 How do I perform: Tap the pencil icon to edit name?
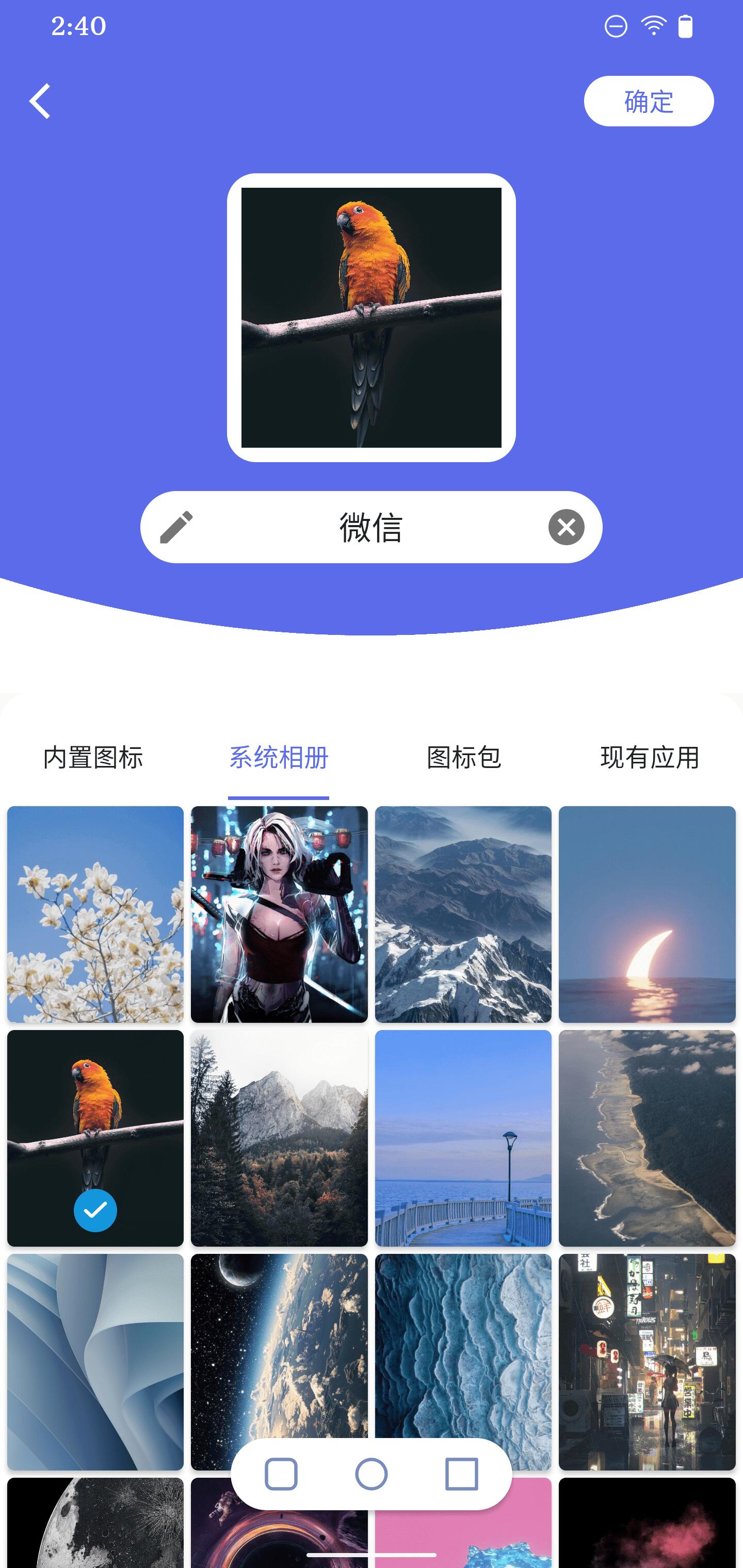[176, 527]
